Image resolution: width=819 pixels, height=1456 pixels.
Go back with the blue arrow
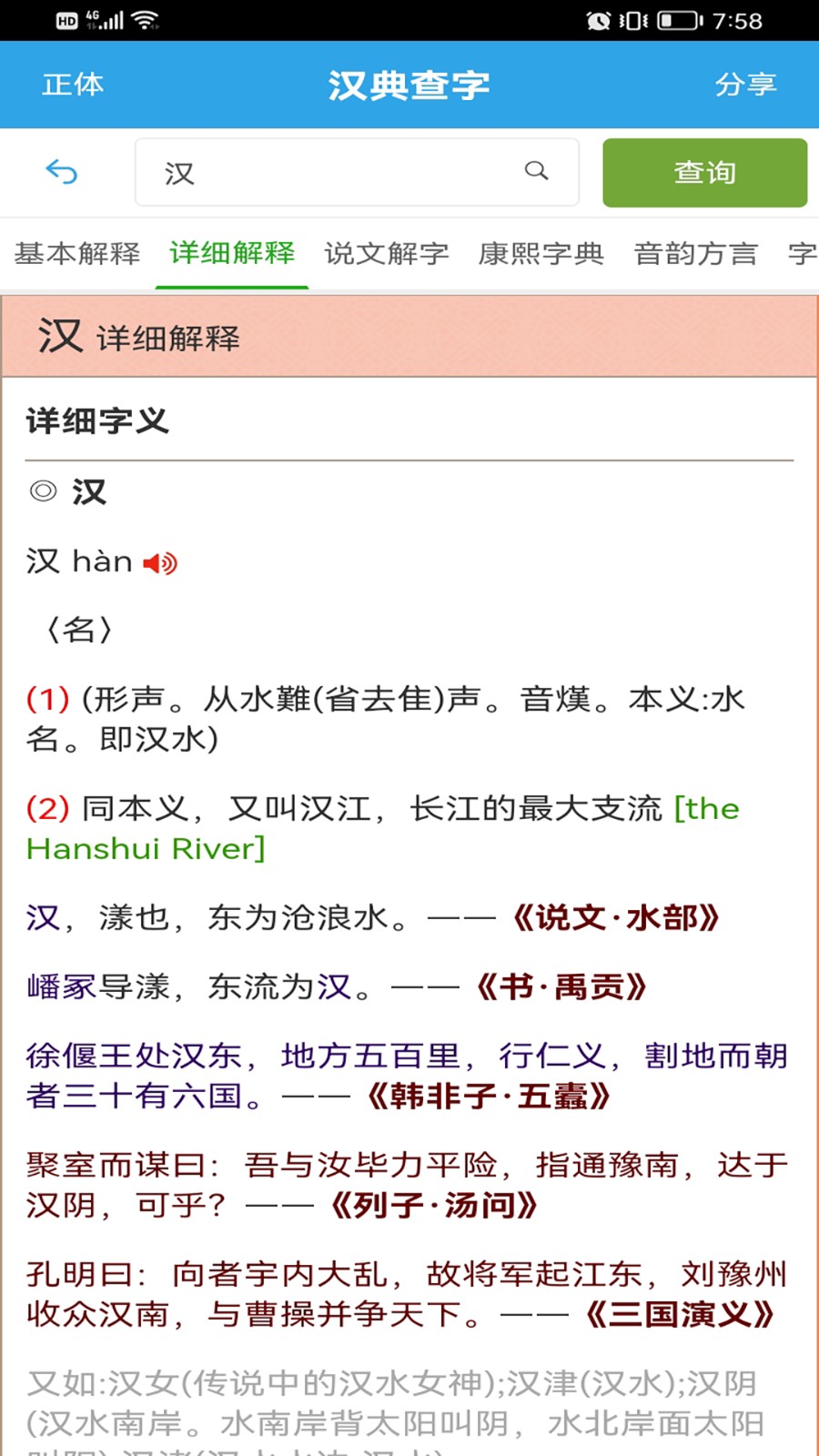(x=62, y=172)
